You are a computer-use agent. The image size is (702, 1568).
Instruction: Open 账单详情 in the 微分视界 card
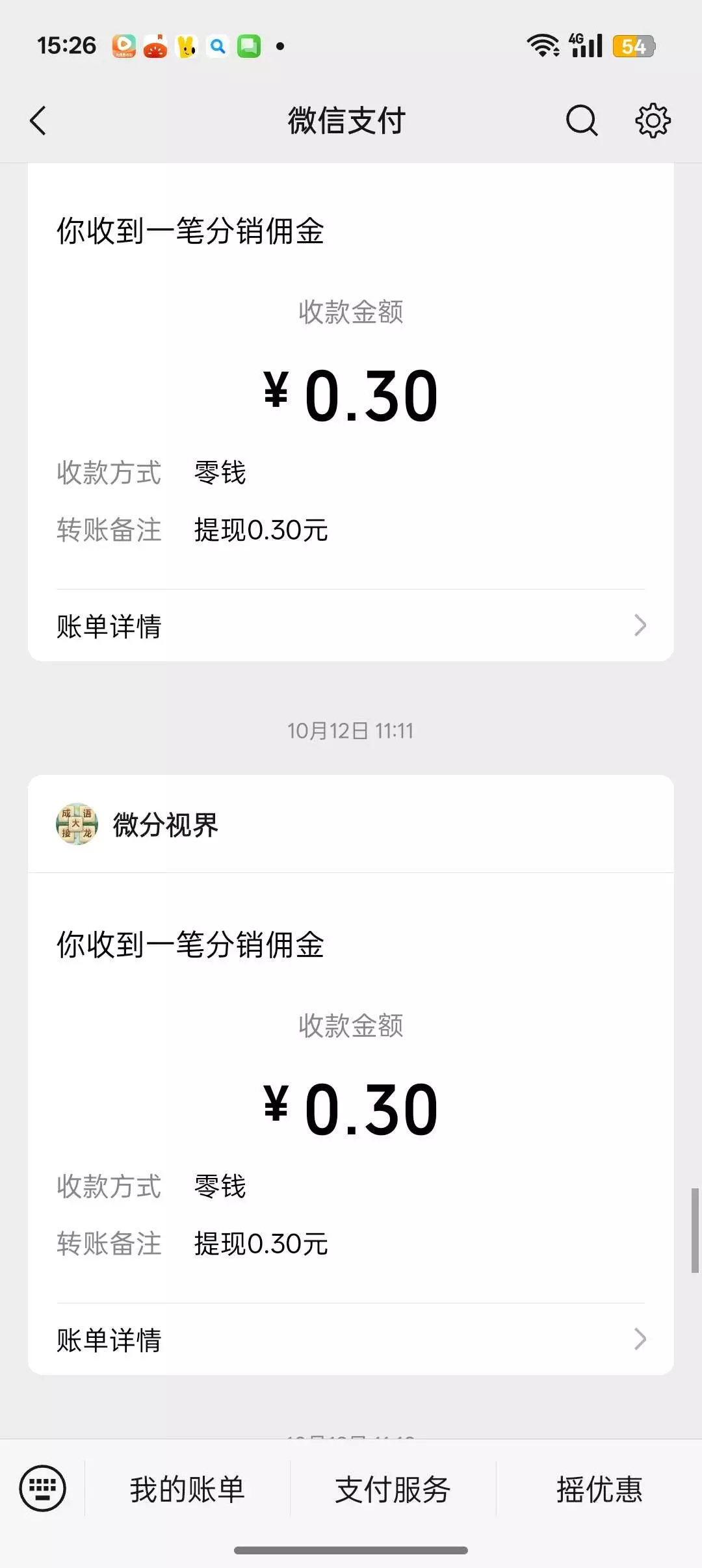[x=351, y=1340]
